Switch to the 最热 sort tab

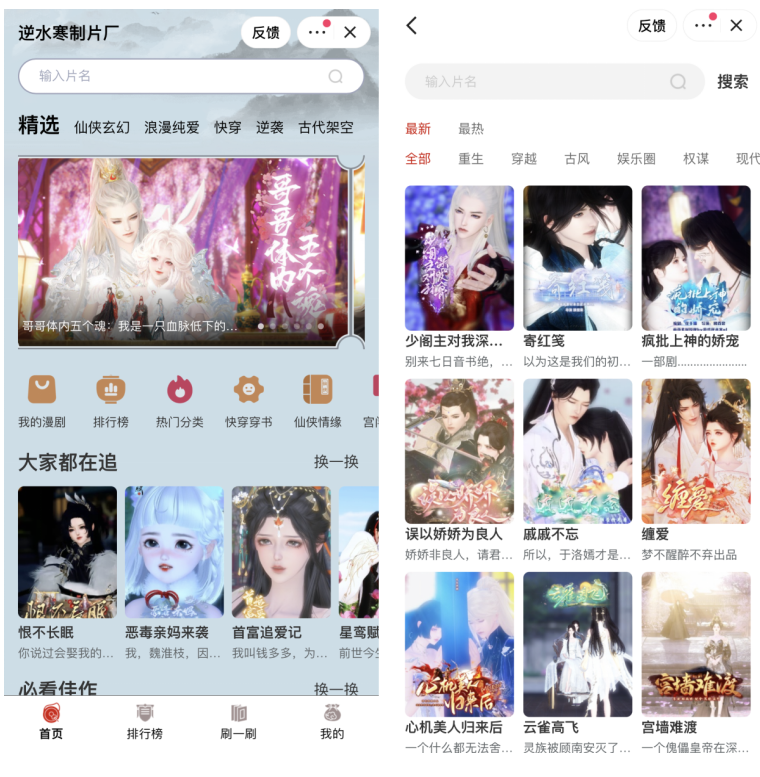point(471,128)
